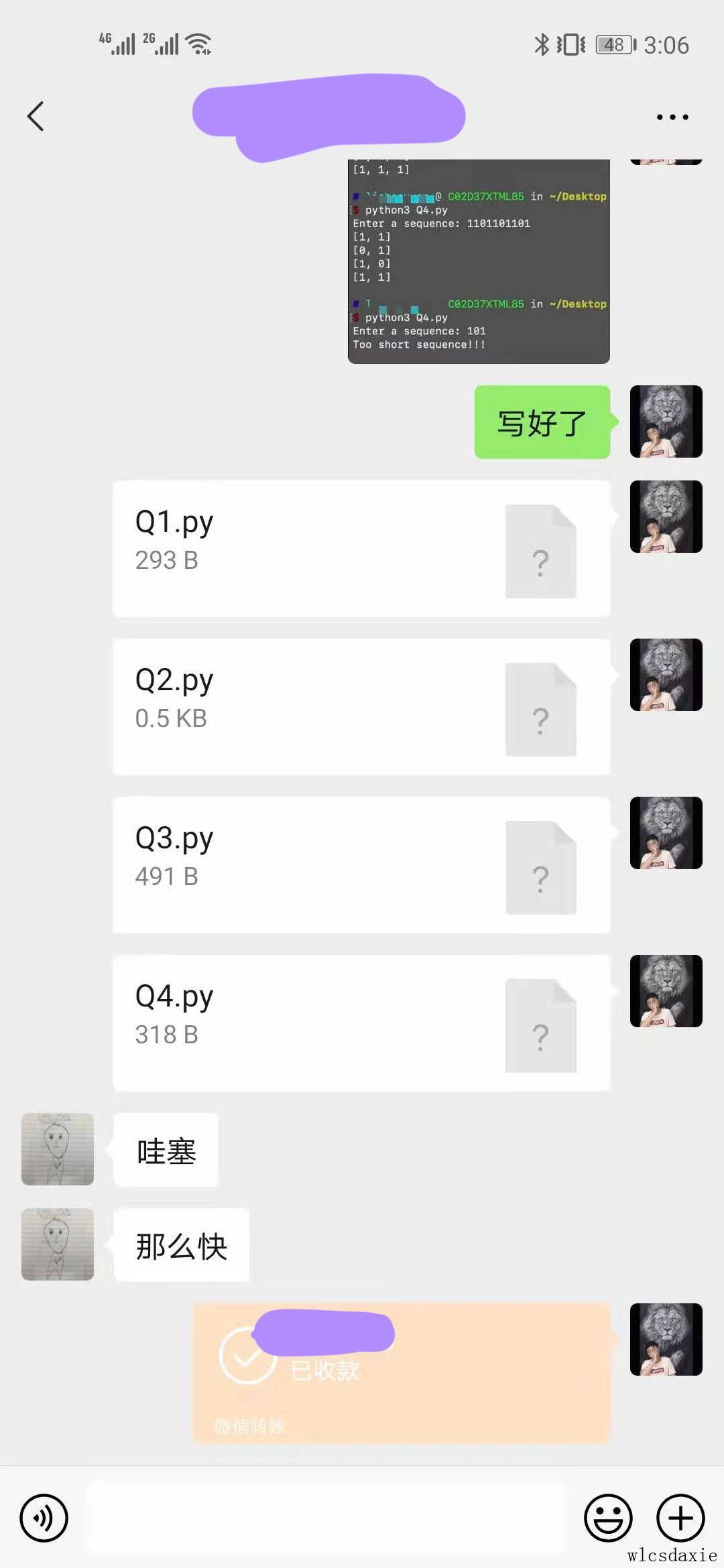Screen dimensions: 724x1568
Task: Switch to voice message input
Action: pos(44,1518)
